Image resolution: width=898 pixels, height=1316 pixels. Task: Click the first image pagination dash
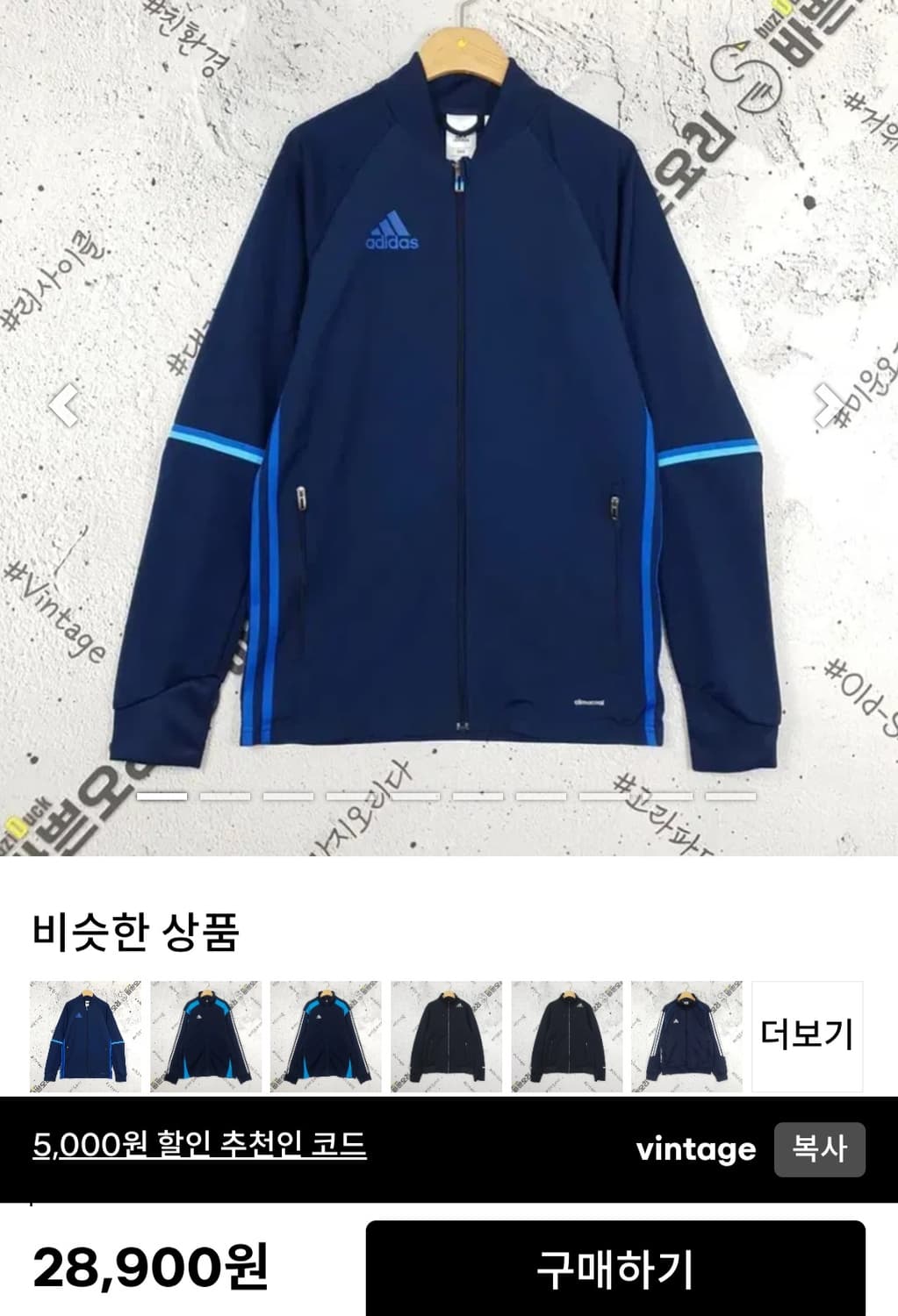pos(163,798)
